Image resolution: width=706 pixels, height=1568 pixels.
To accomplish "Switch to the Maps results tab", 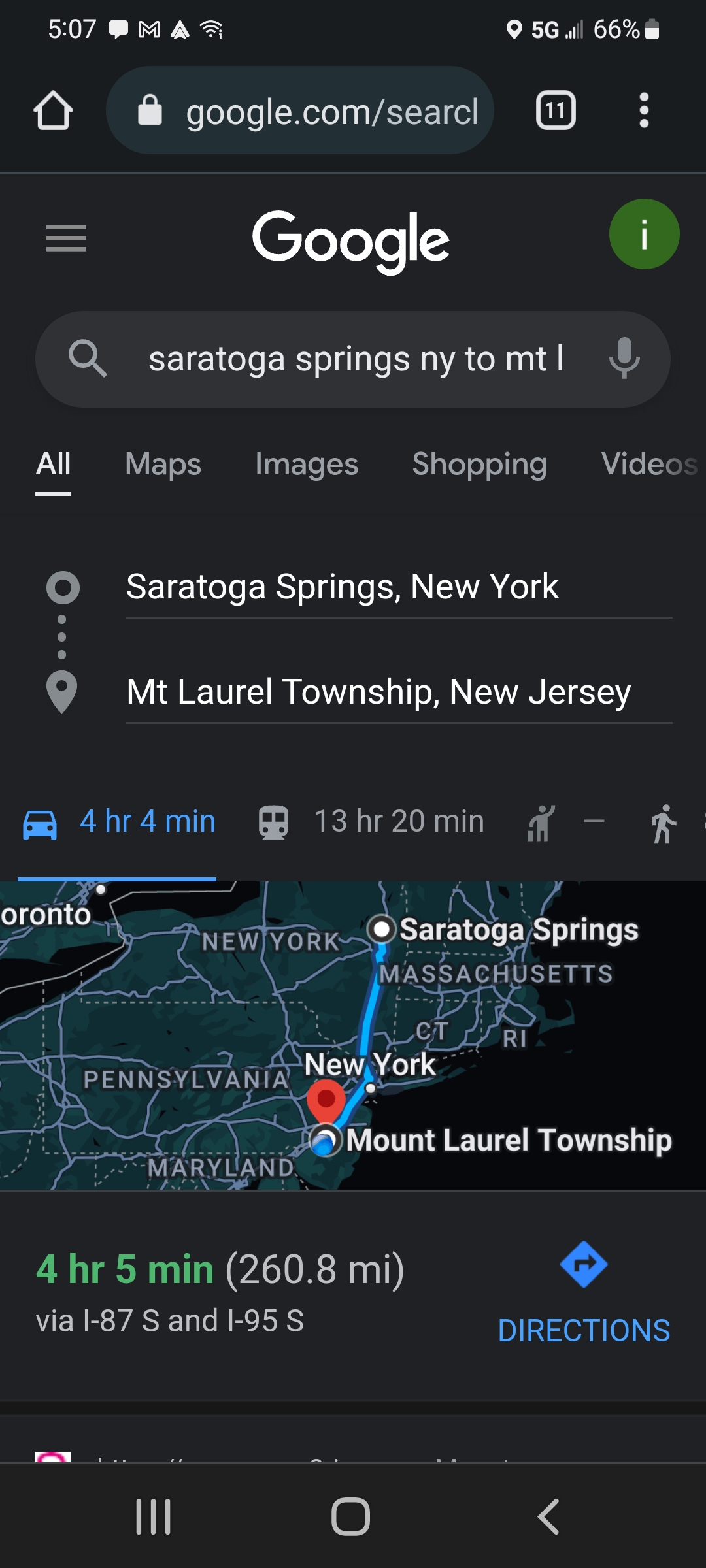I will point(163,465).
